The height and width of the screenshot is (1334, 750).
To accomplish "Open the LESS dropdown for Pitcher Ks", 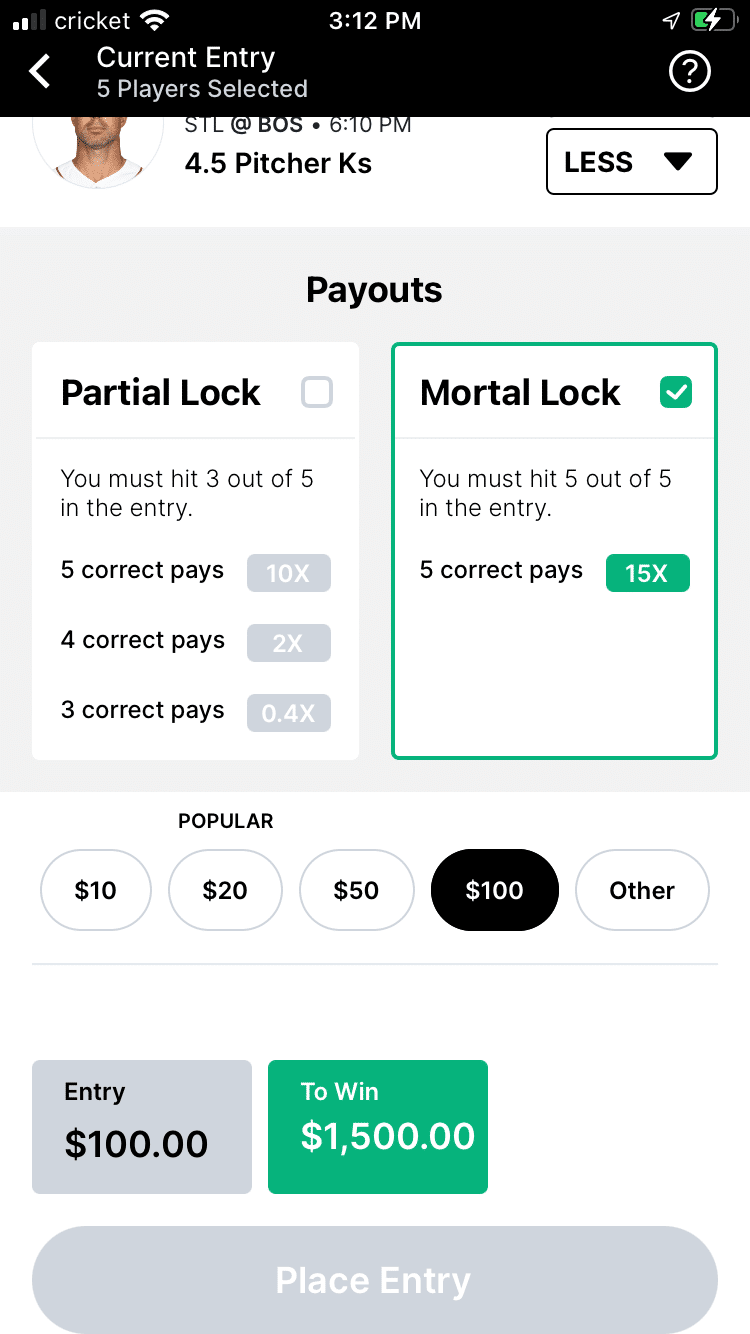I will click(x=632, y=161).
